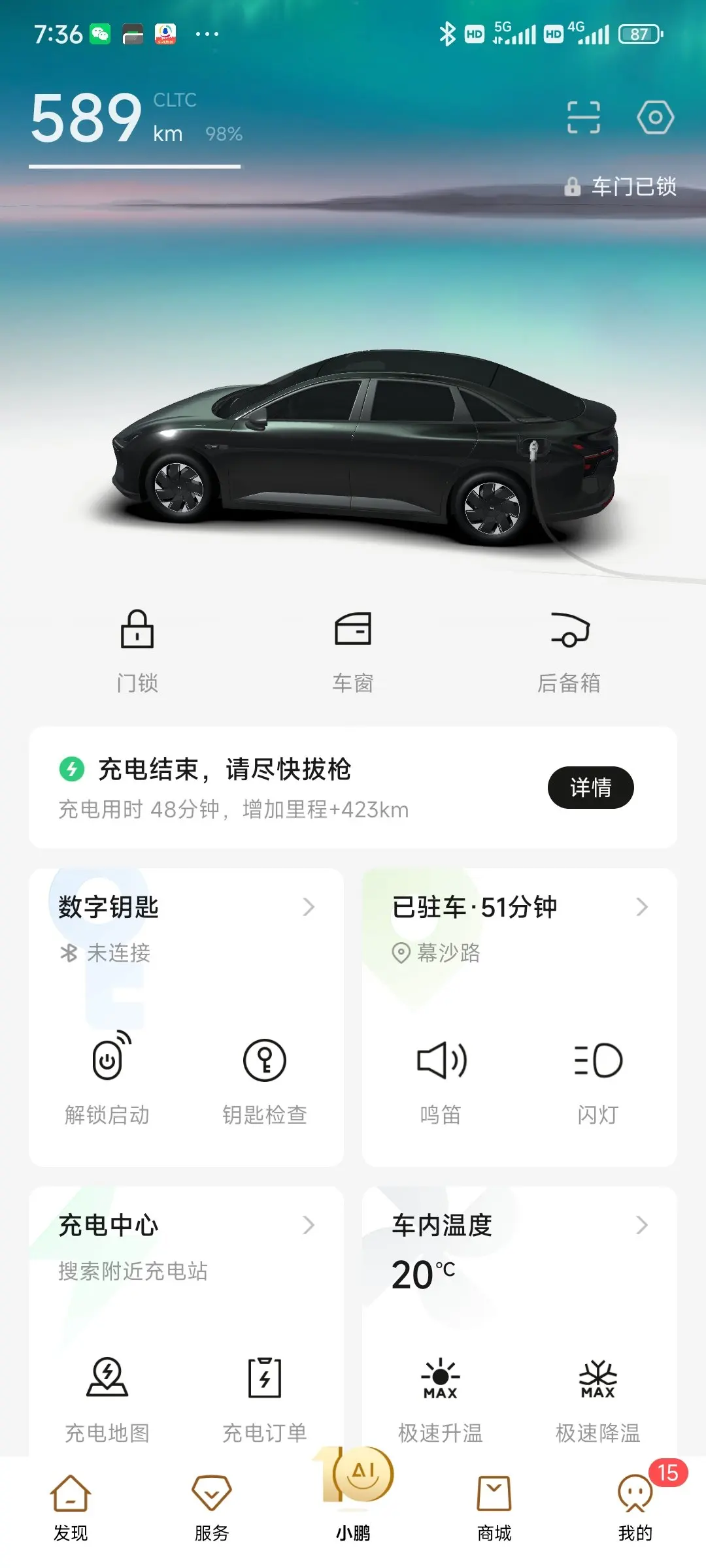This screenshot has width=706, height=1568.
Task: Open the 后备箱 trunk control
Action: [x=569, y=649]
